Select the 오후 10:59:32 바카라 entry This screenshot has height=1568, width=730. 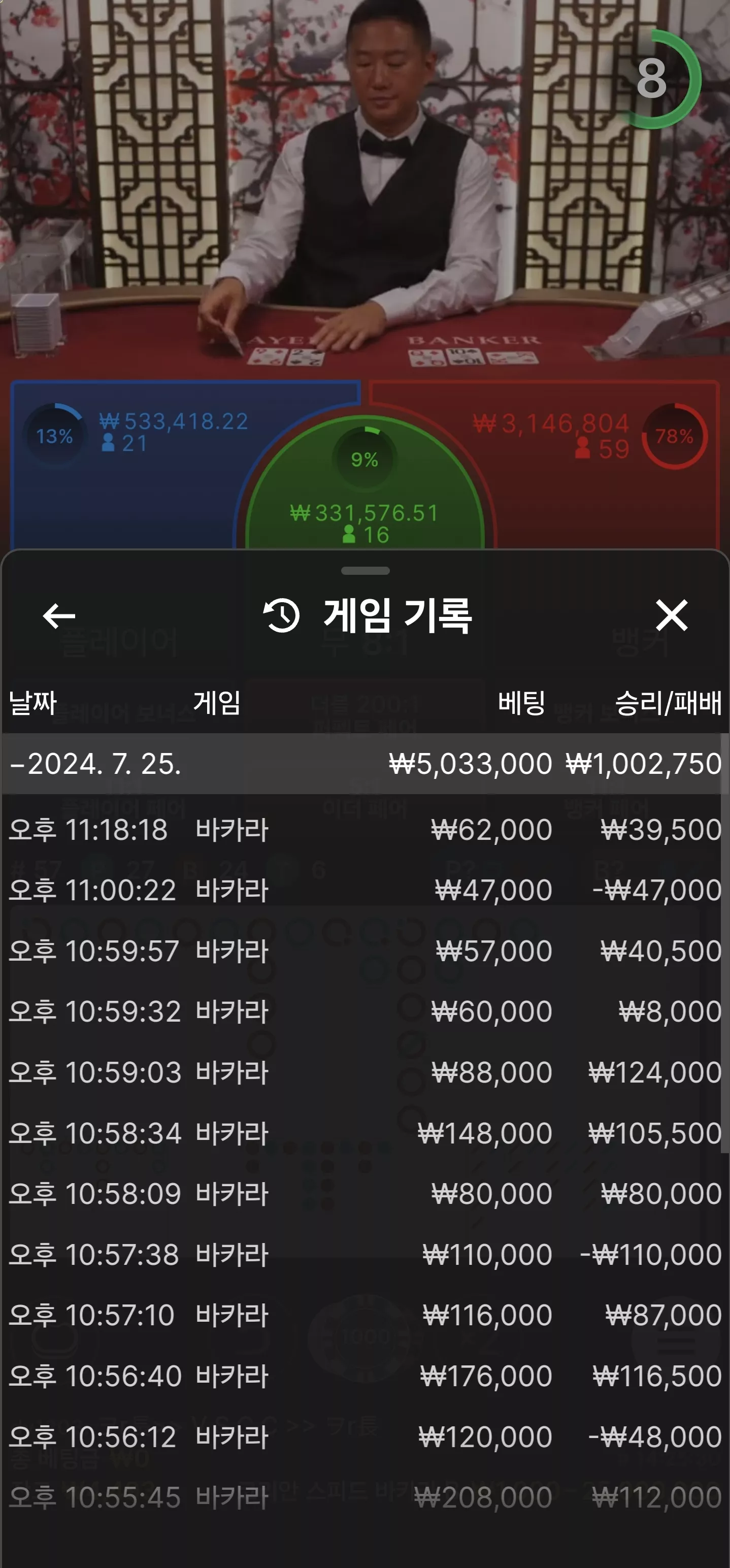tap(364, 1011)
